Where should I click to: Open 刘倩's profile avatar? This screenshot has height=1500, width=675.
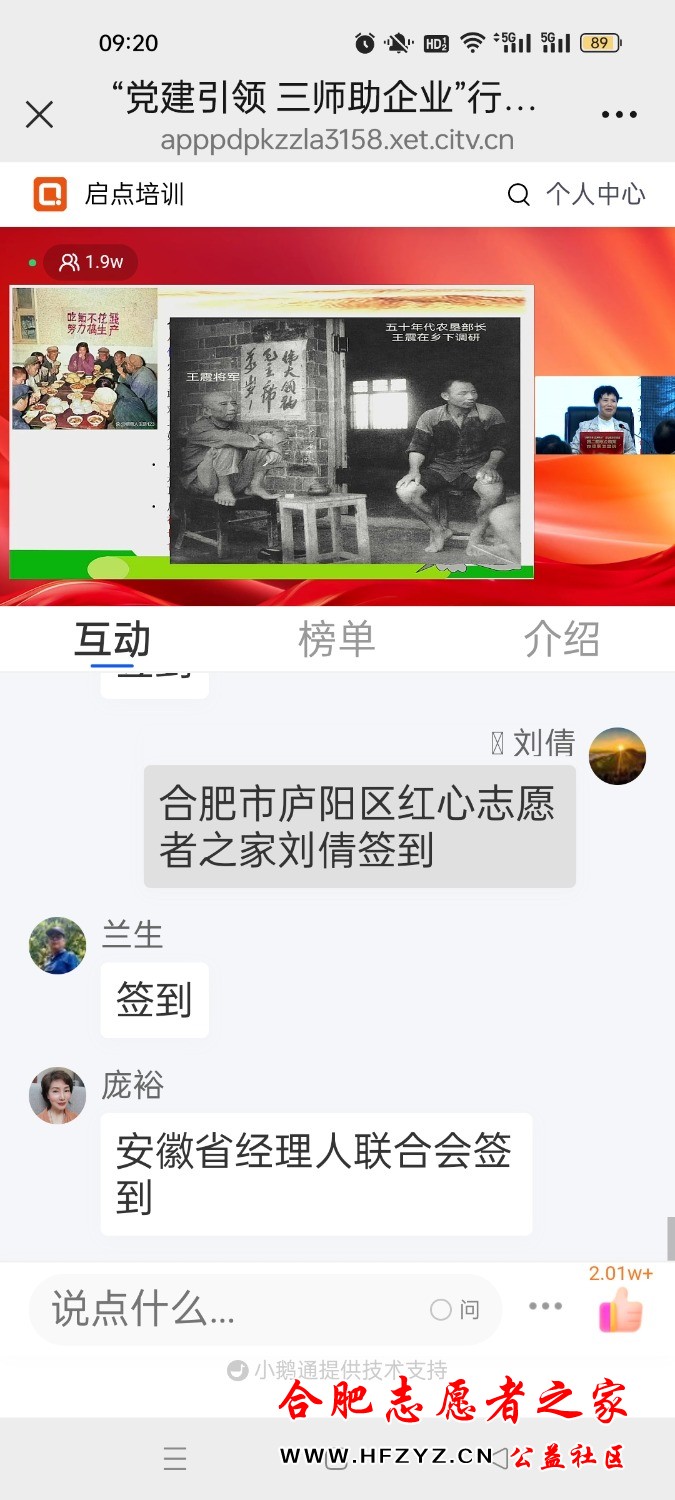pos(617,756)
